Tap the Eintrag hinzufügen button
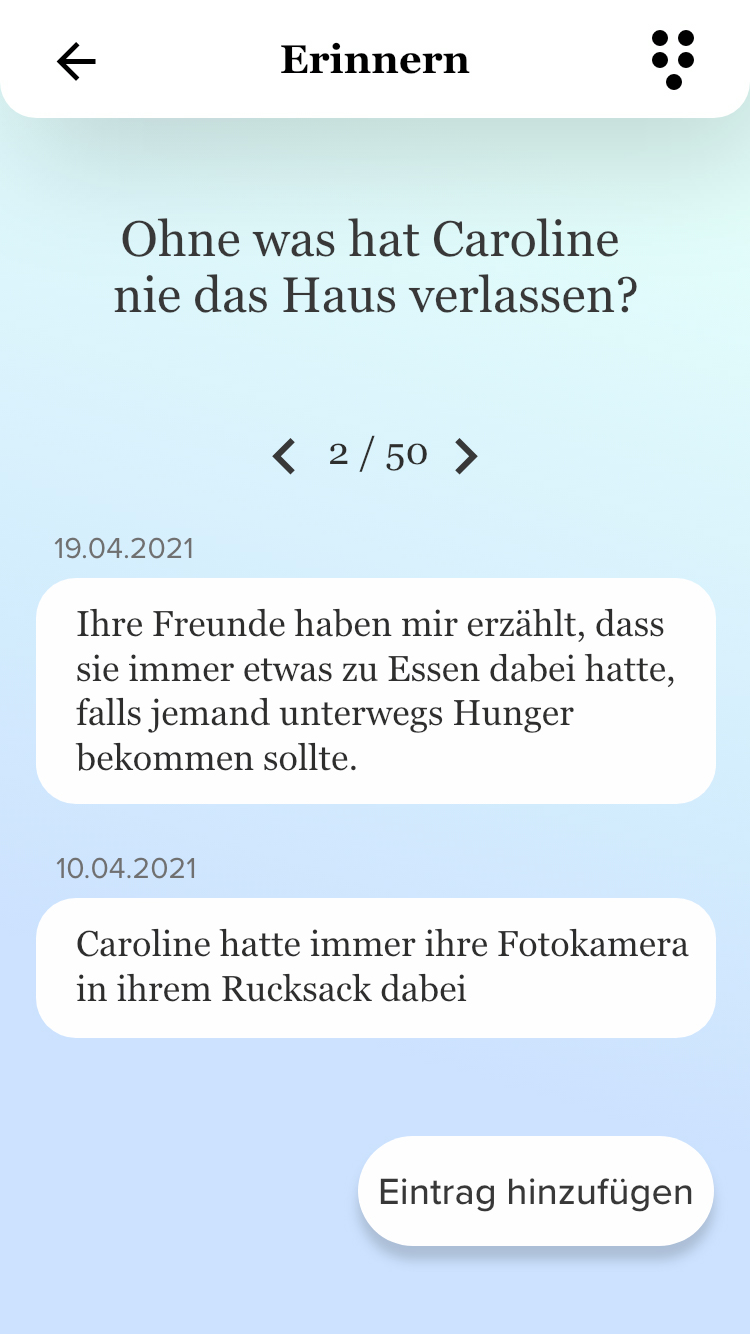Viewport: 750px width, 1334px height. point(535,1191)
